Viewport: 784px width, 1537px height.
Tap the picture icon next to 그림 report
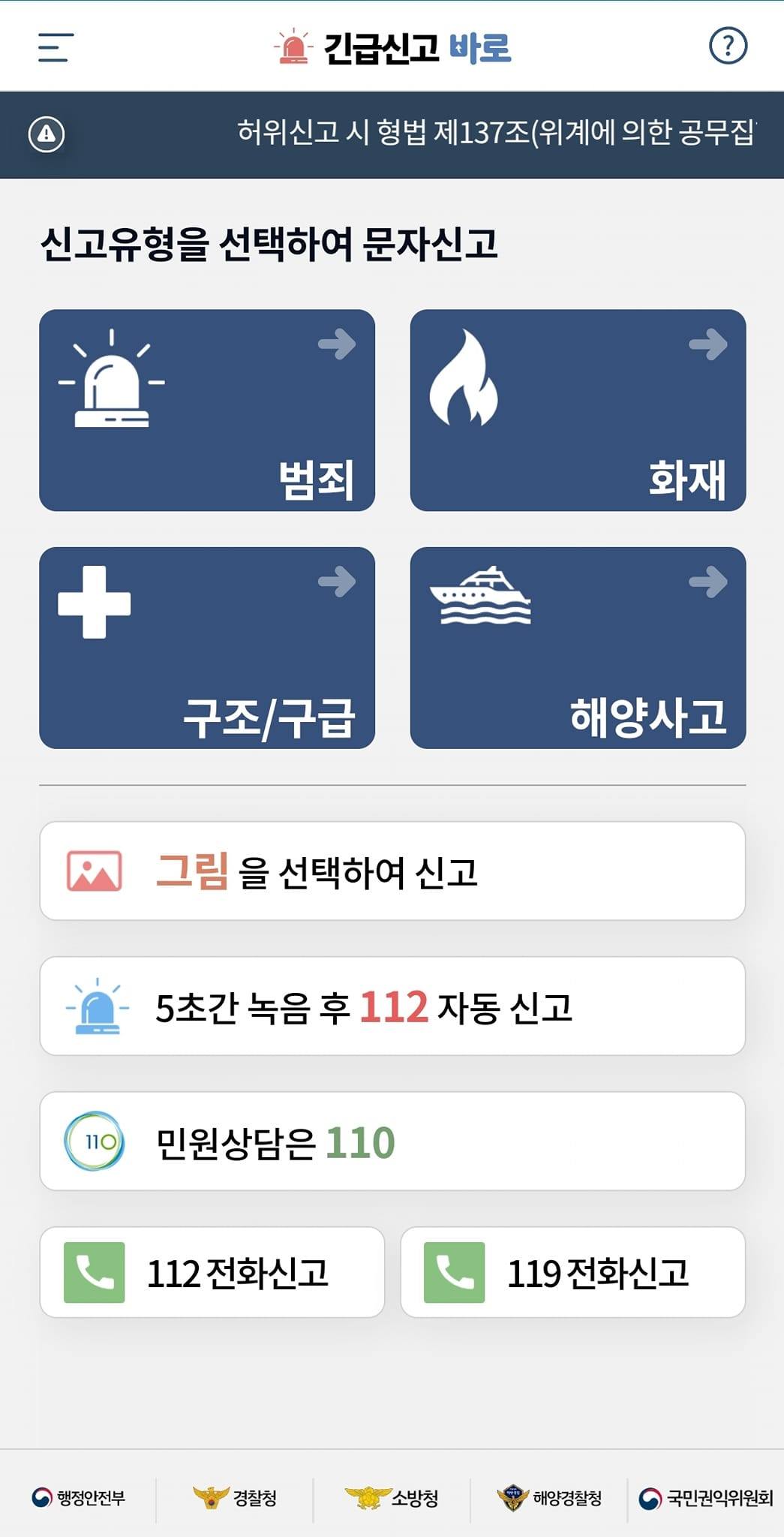pos(92,871)
